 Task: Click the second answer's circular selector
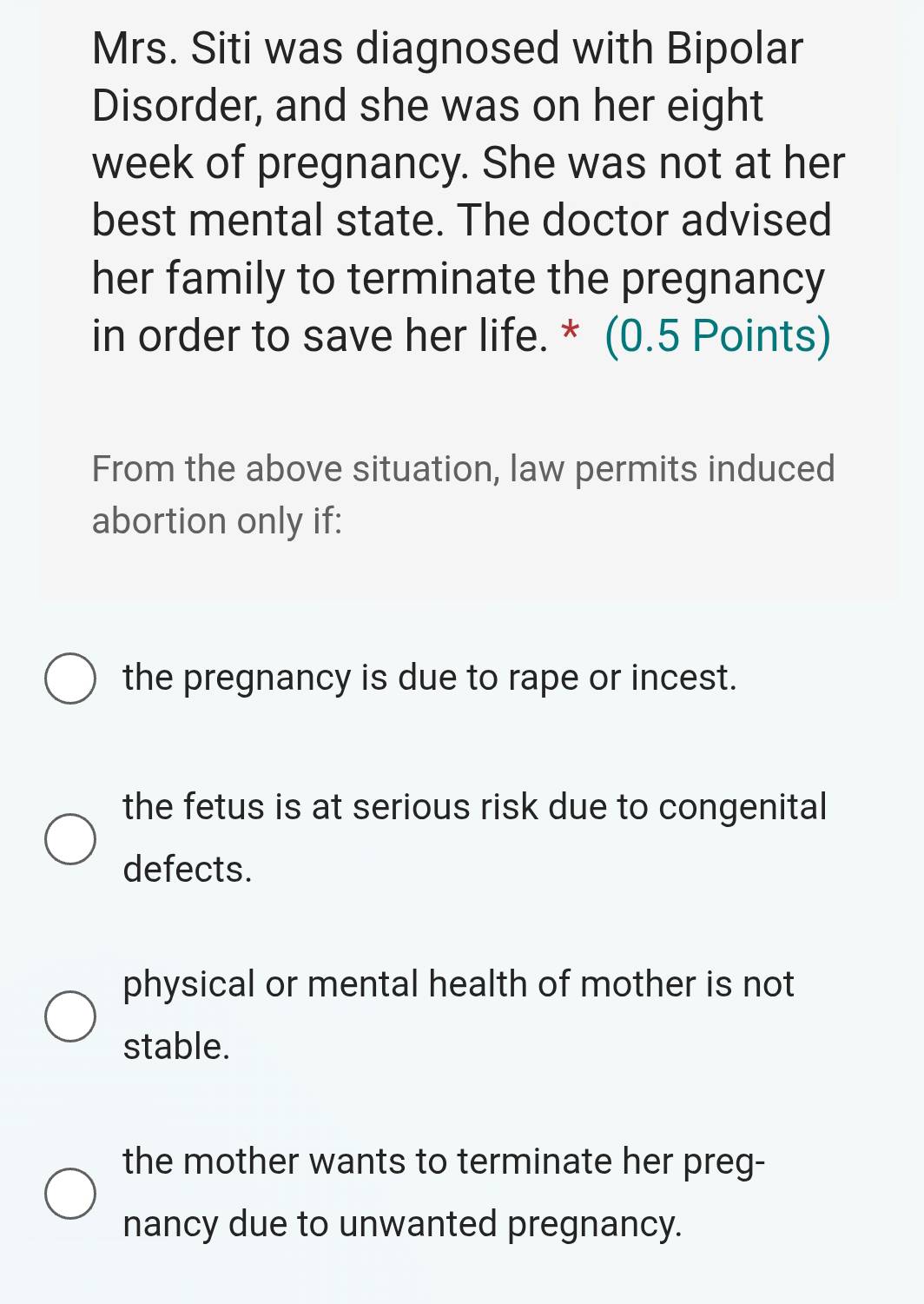pos(72,838)
